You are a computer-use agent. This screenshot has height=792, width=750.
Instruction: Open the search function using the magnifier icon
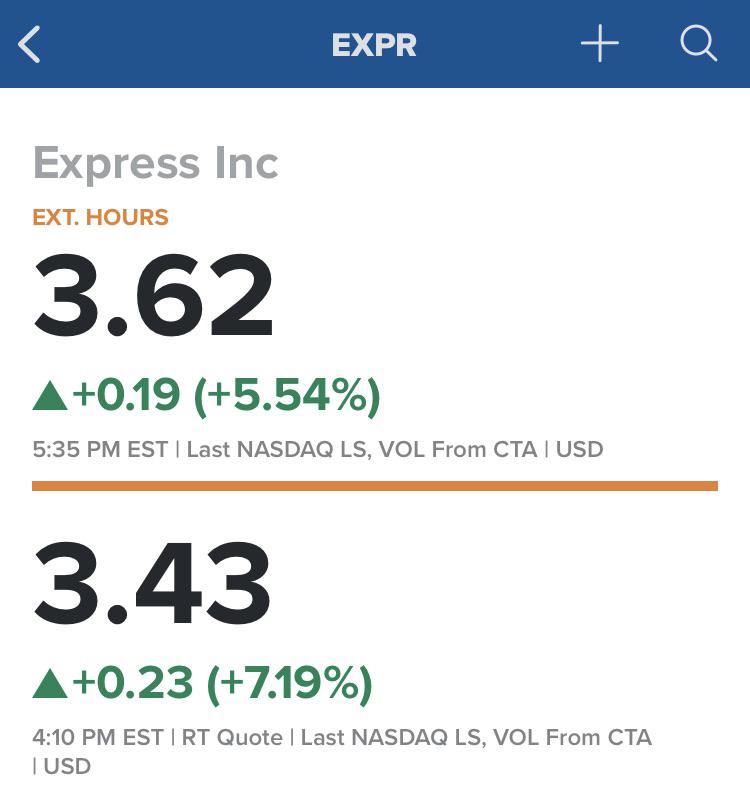[x=698, y=43]
